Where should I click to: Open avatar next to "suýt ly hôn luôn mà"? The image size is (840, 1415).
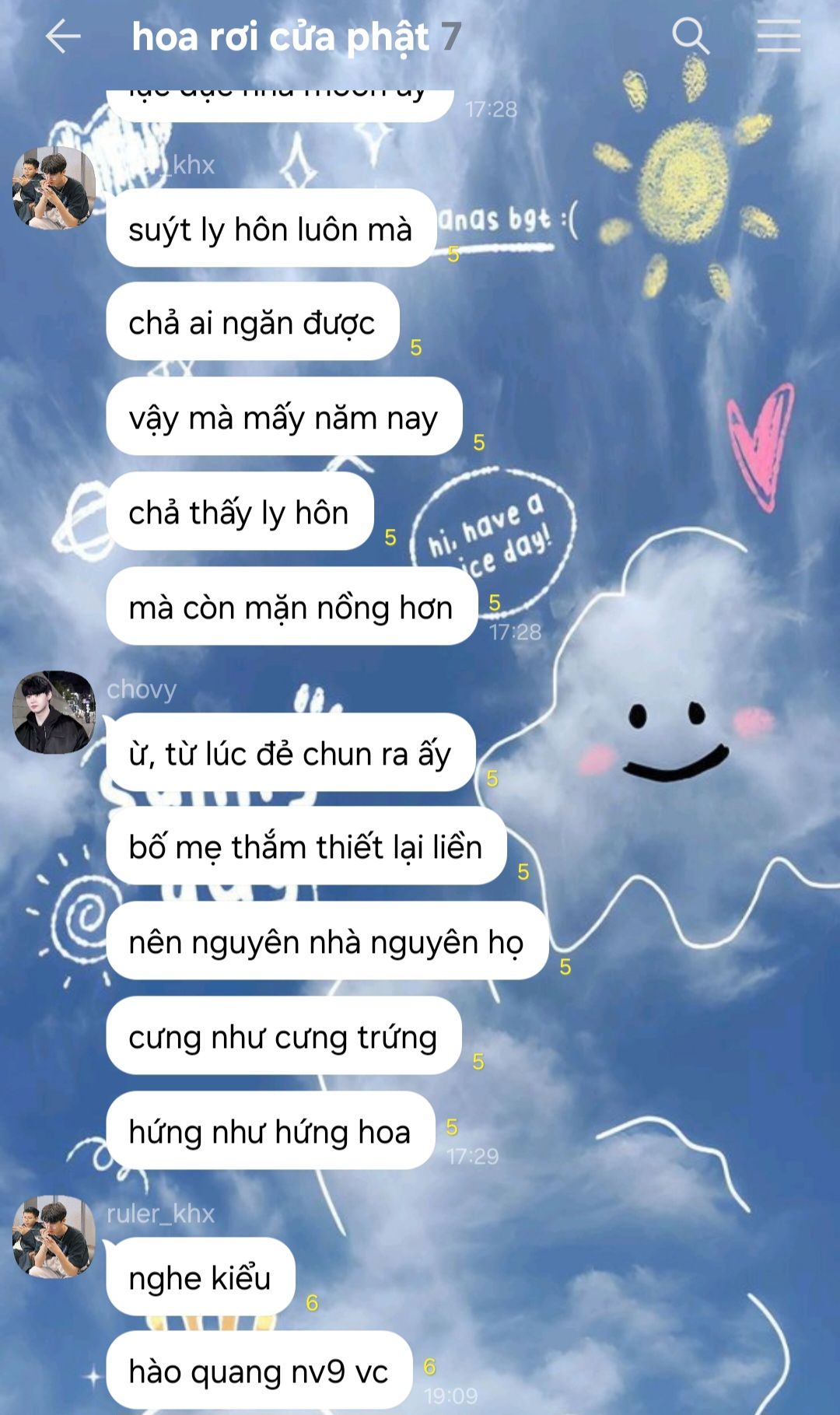[x=54, y=187]
